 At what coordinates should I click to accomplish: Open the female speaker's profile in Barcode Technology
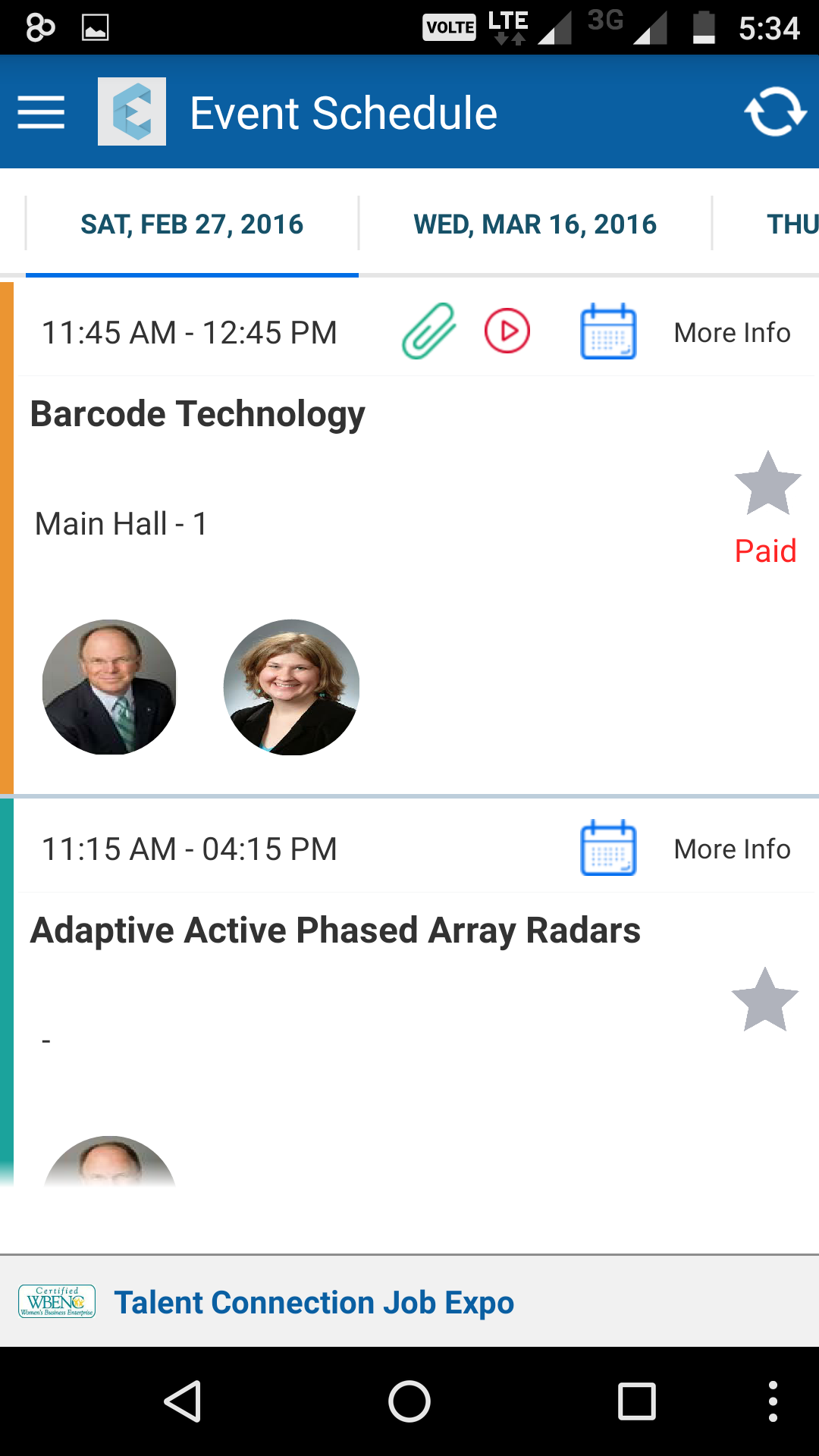291,687
